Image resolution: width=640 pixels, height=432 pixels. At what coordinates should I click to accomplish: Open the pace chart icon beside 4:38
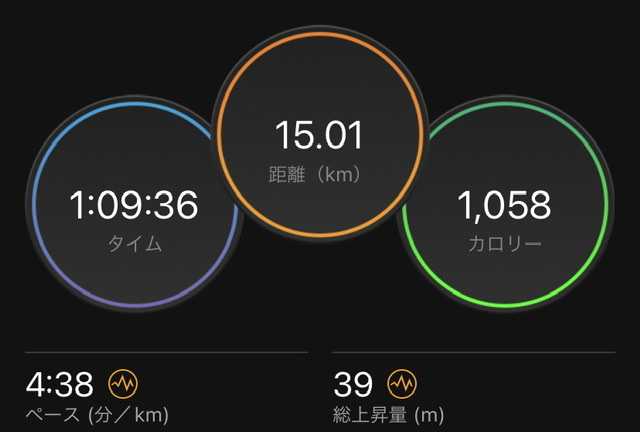123,384
